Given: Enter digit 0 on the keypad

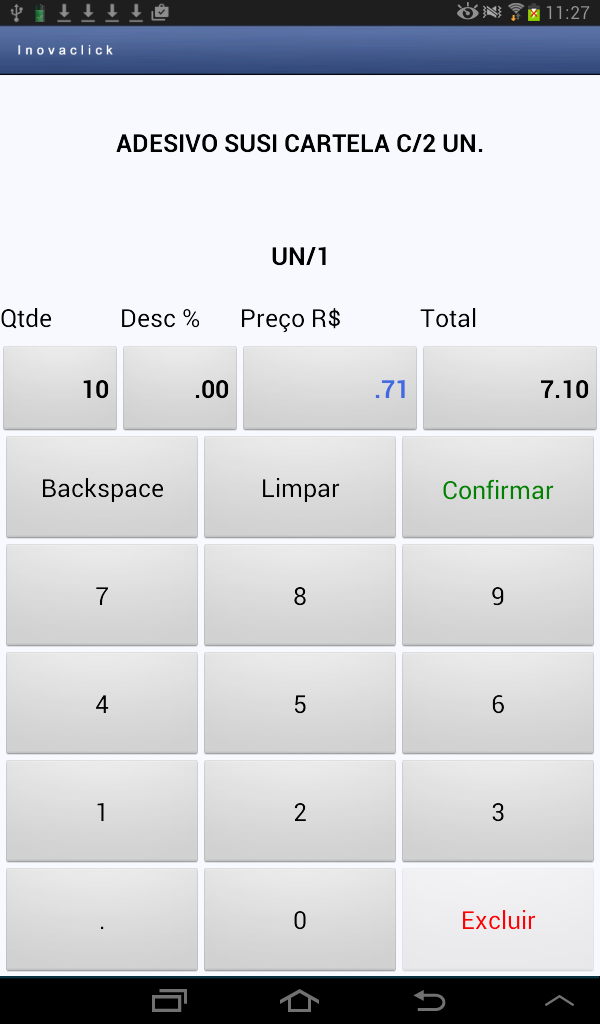Looking at the screenshot, I should click(300, 920).
